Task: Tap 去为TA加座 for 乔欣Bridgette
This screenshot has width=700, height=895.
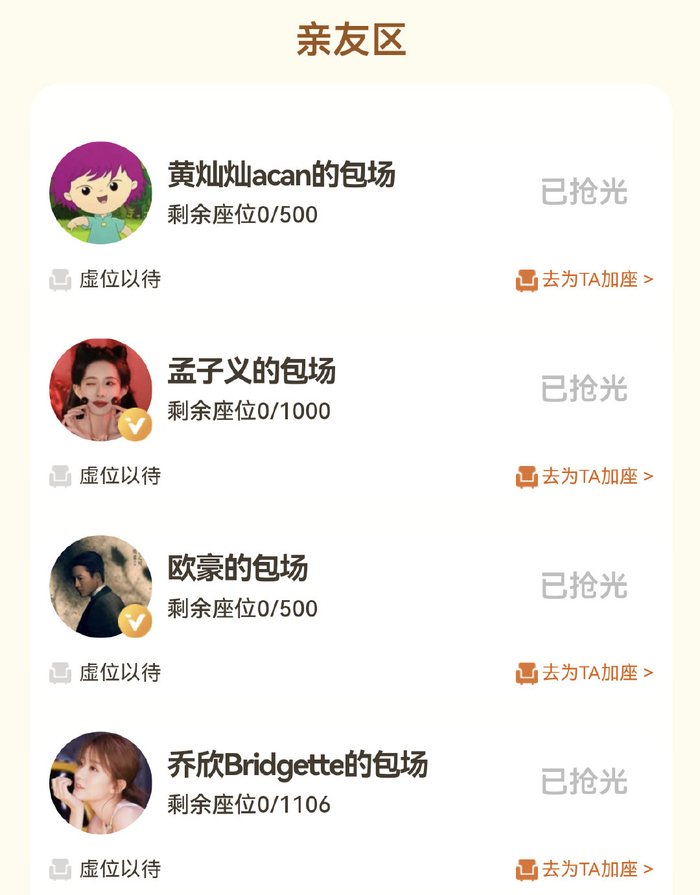Action: click(x=585, y=869)
